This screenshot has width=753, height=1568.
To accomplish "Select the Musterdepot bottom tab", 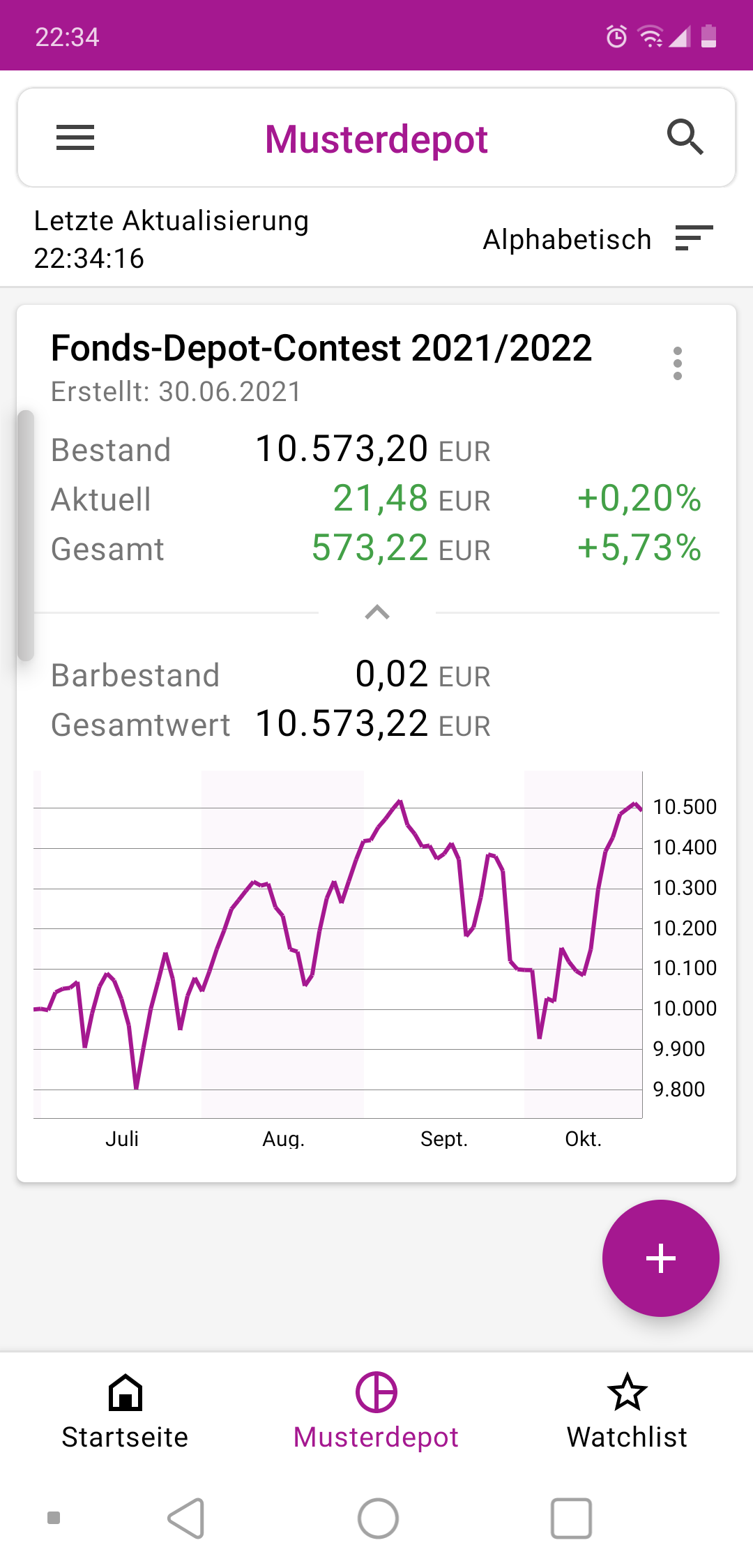I will [x=376, y=1410].
